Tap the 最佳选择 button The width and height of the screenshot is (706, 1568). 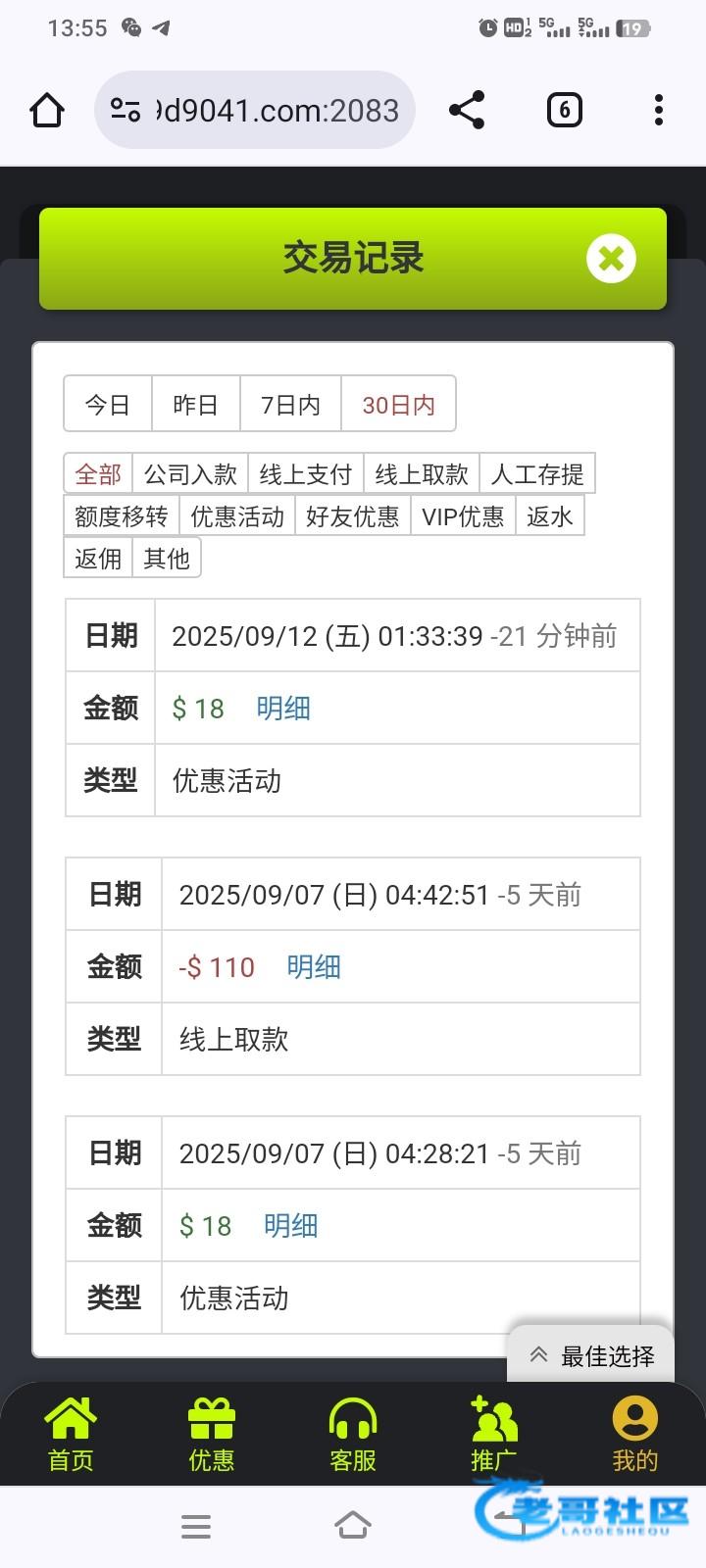click(x=591, y=1355)
